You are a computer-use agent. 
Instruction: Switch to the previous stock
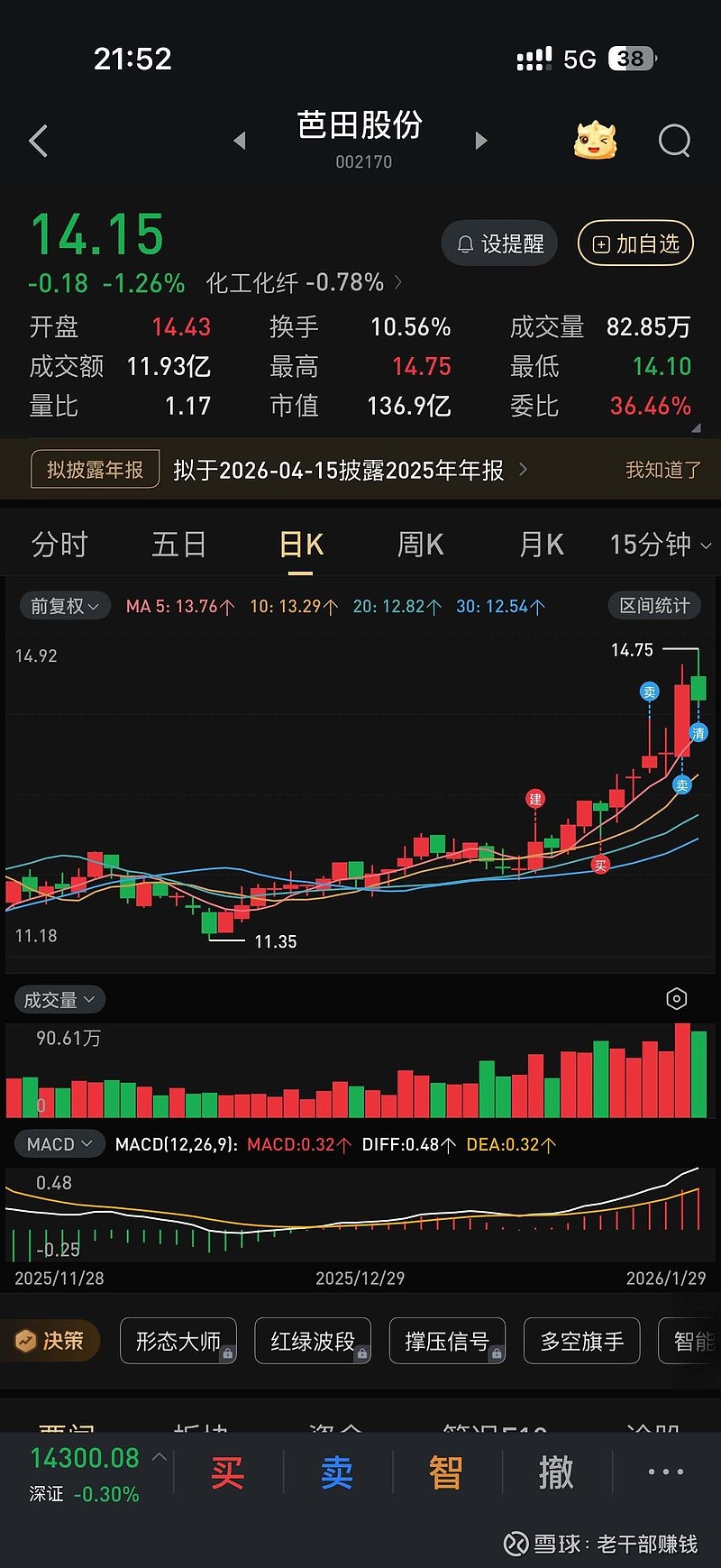pos(240,141)
